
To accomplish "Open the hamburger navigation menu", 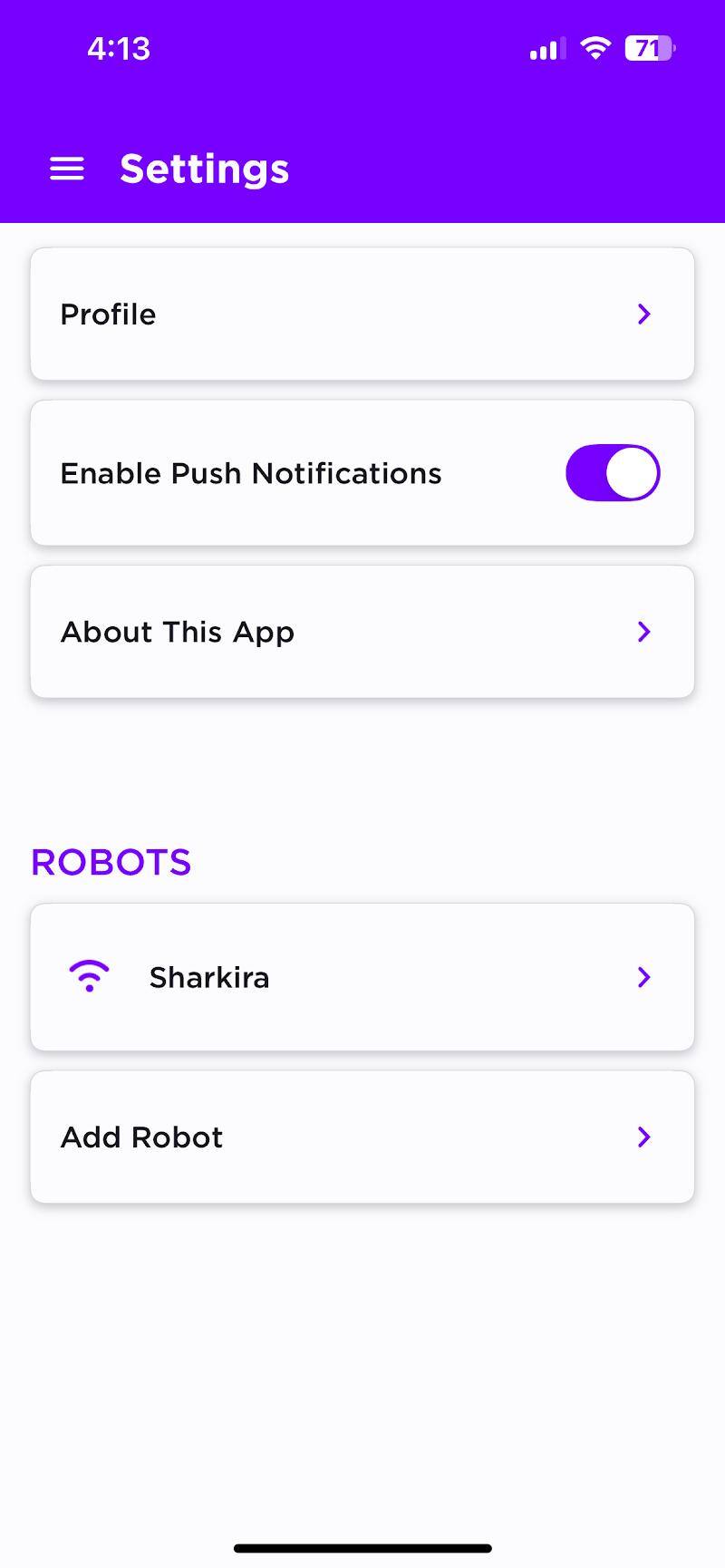I will coord(66,169).
